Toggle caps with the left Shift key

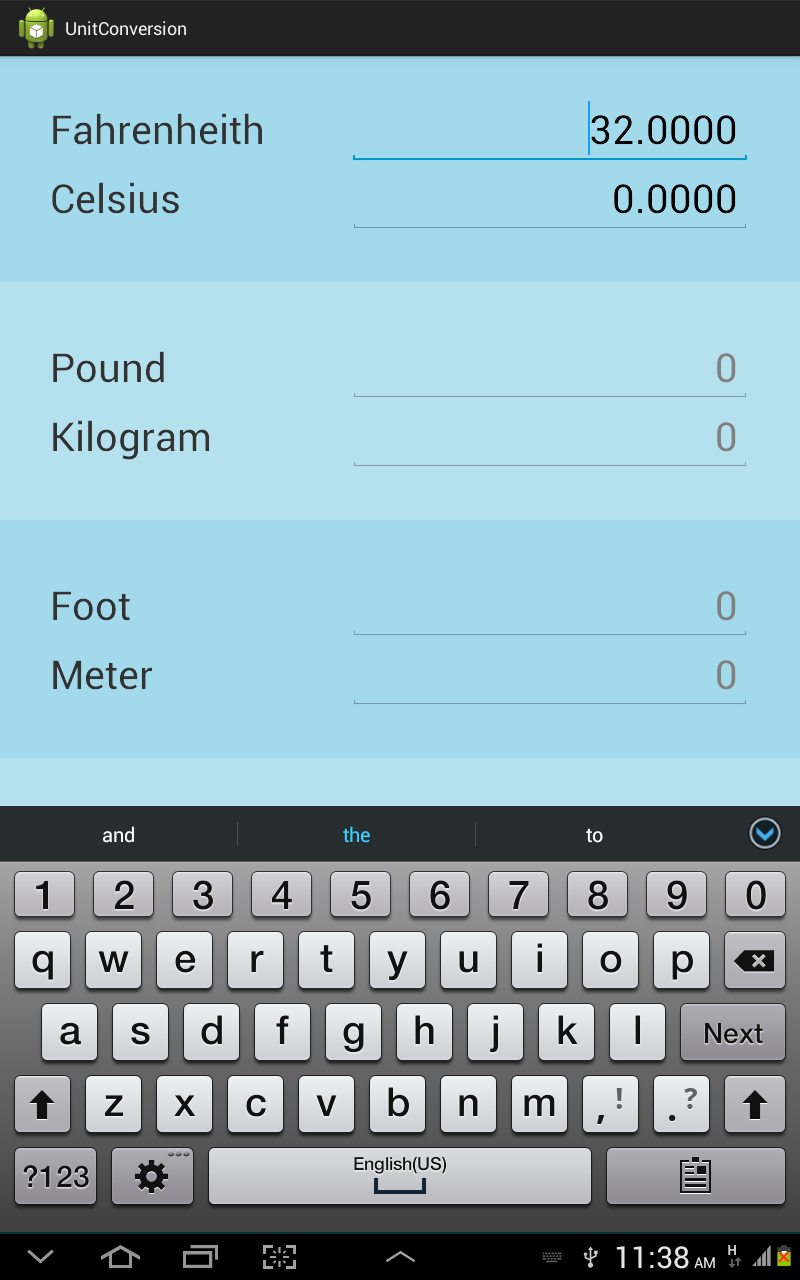coord(41,1104)
